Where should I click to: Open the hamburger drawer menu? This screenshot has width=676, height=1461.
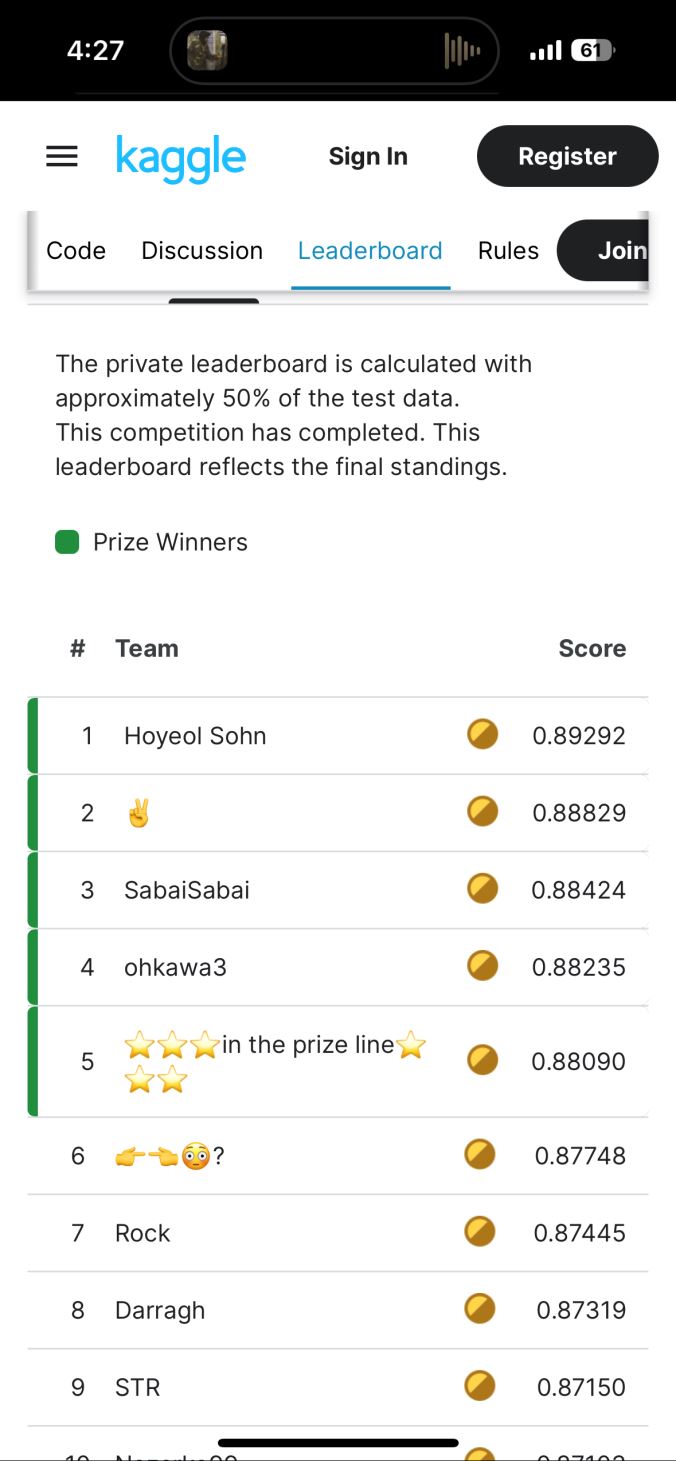(x=62, y=157)
